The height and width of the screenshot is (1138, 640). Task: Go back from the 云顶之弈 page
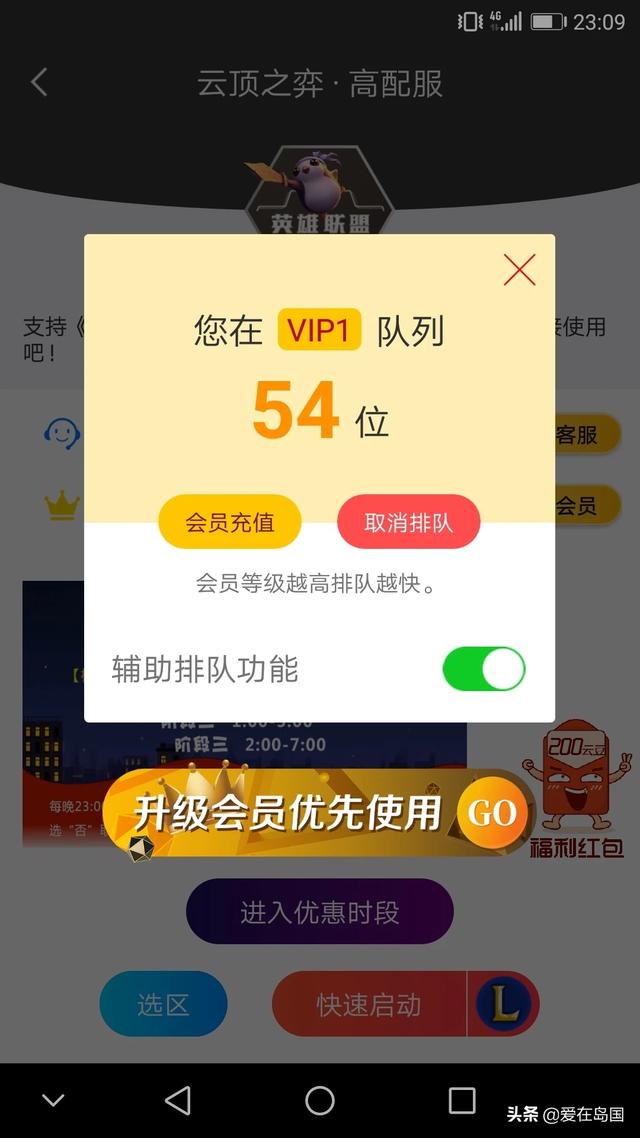coord(39,82)
